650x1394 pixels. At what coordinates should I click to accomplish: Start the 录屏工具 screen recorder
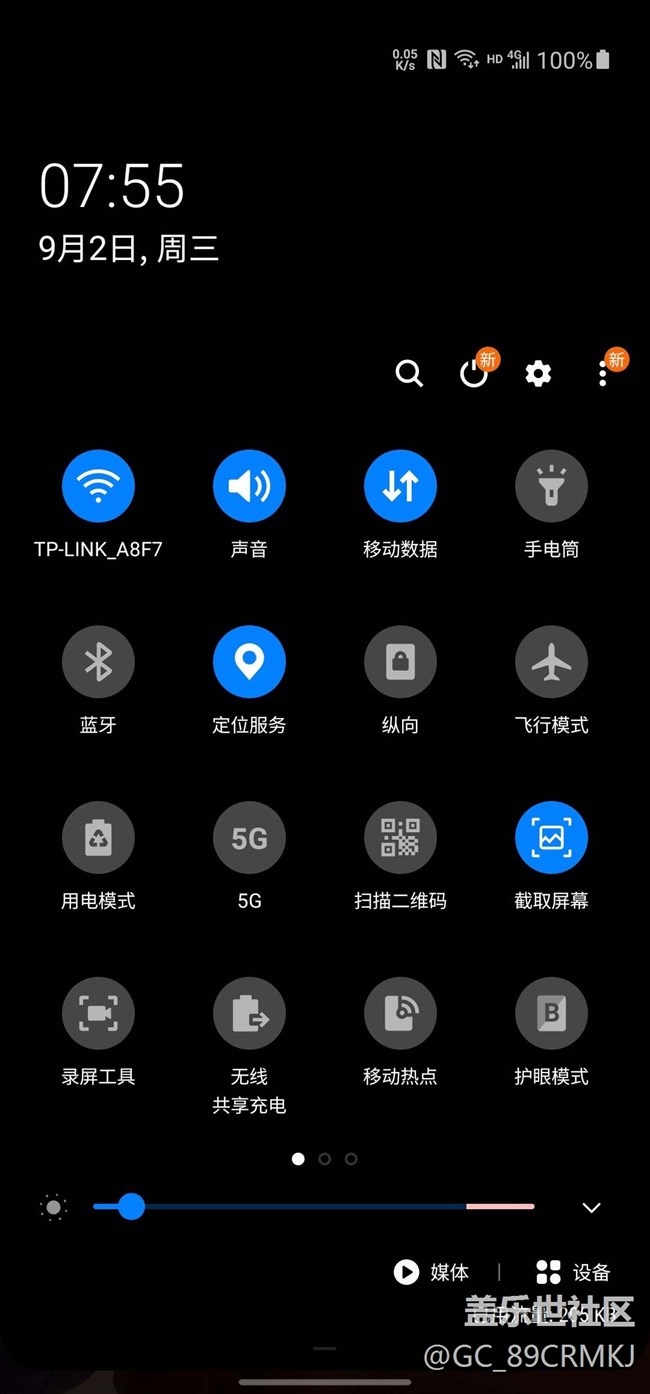tap(98, 1014)
